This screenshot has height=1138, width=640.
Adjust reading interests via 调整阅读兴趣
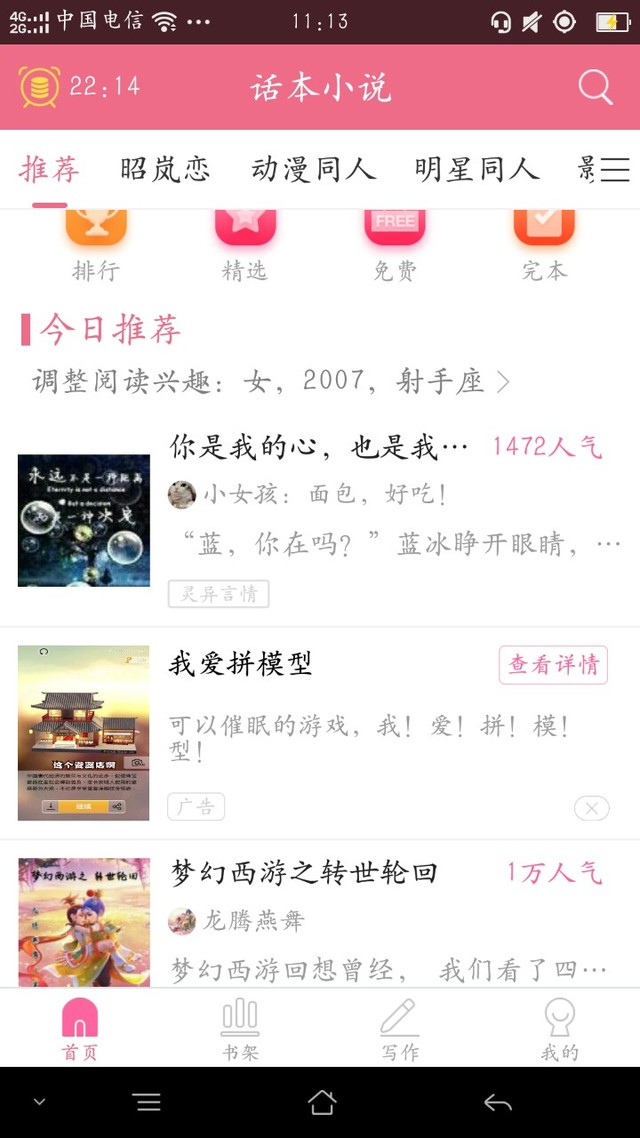point(271,381)
